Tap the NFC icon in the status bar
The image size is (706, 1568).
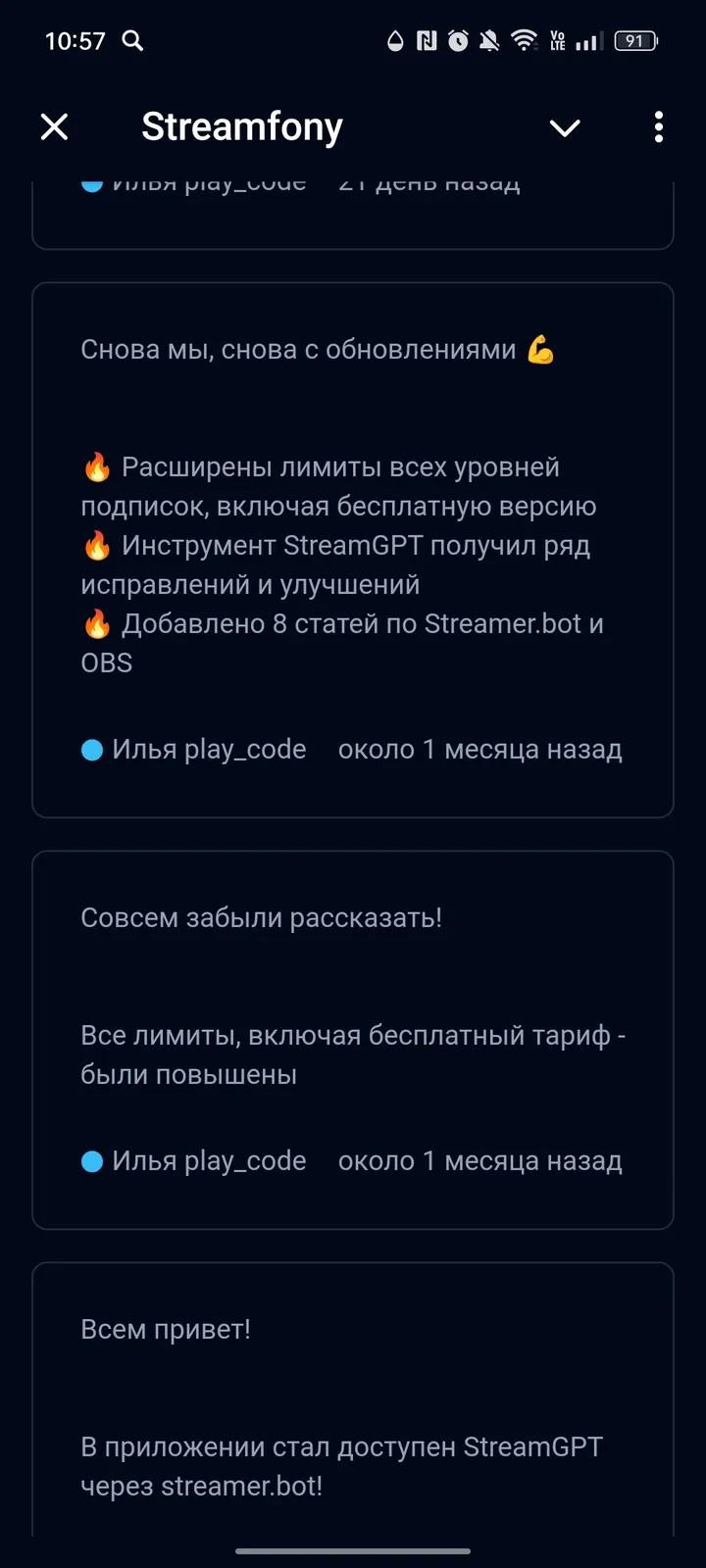click(x=426, y=41)
